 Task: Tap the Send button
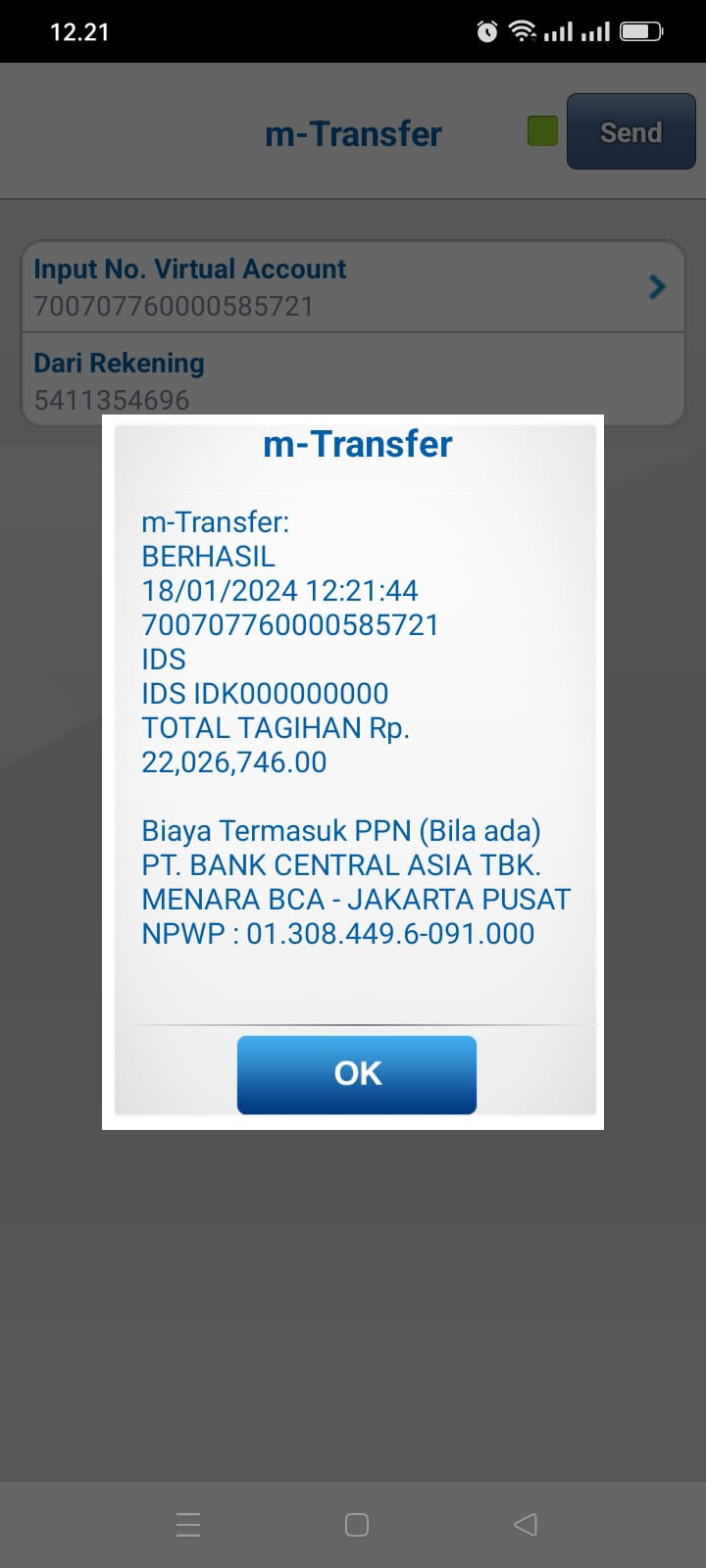pyautogui.click(x=630, y=132)
